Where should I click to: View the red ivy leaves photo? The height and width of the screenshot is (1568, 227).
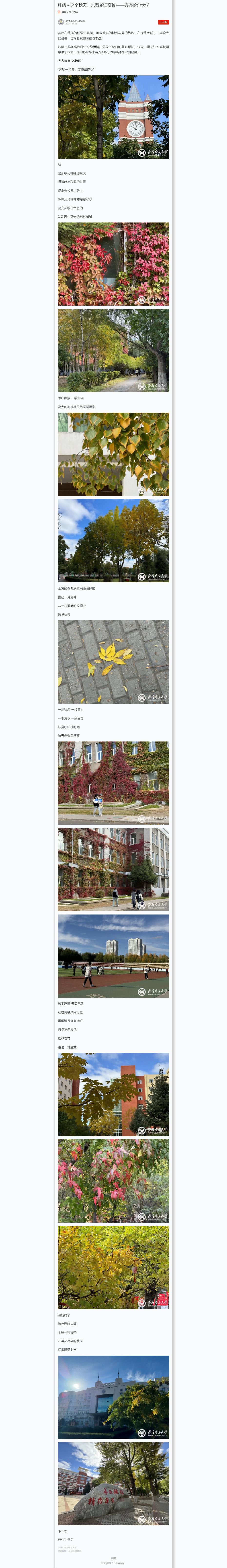(113, 264)
